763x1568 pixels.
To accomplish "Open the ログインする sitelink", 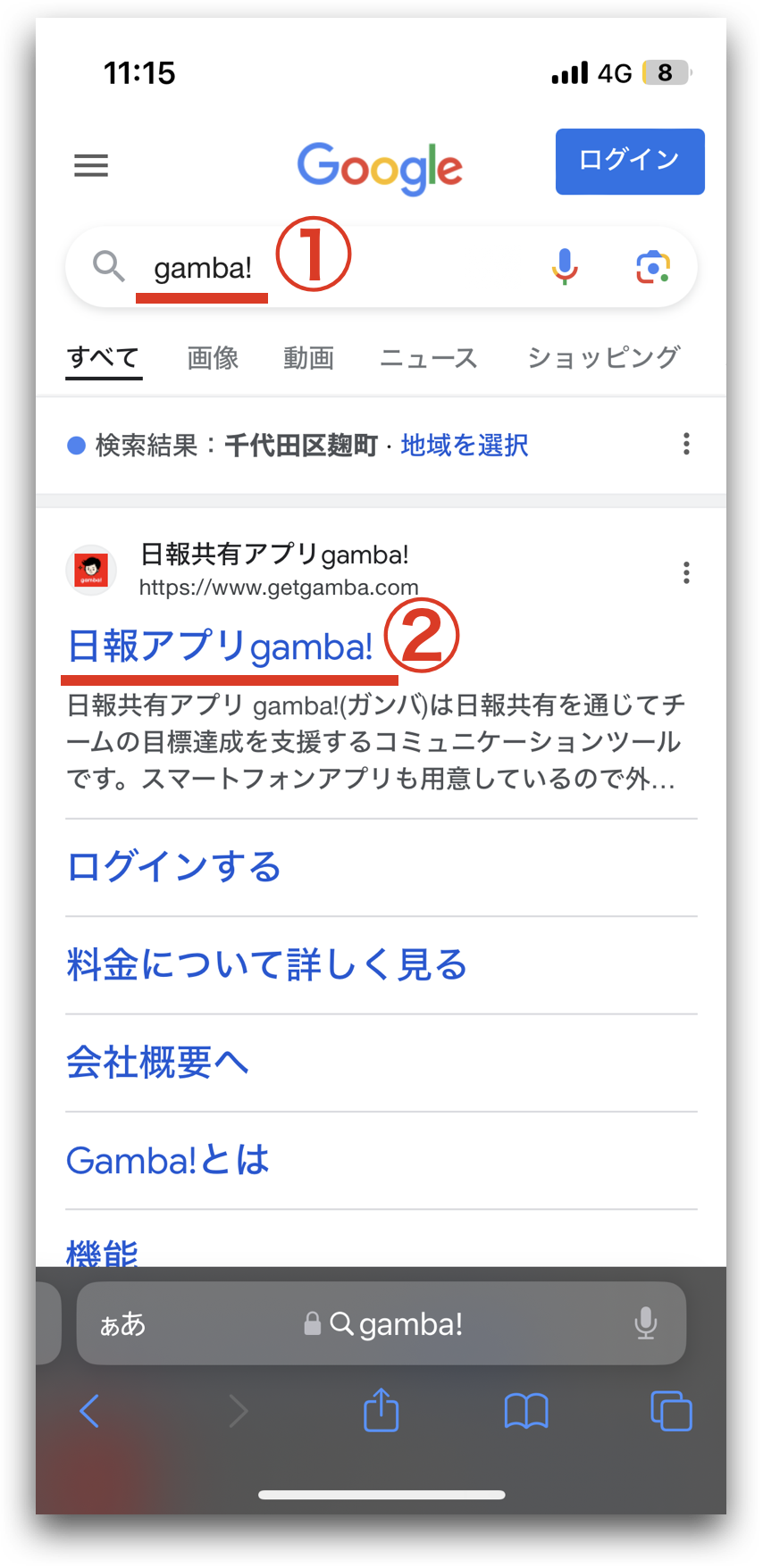I will point(174,867).
